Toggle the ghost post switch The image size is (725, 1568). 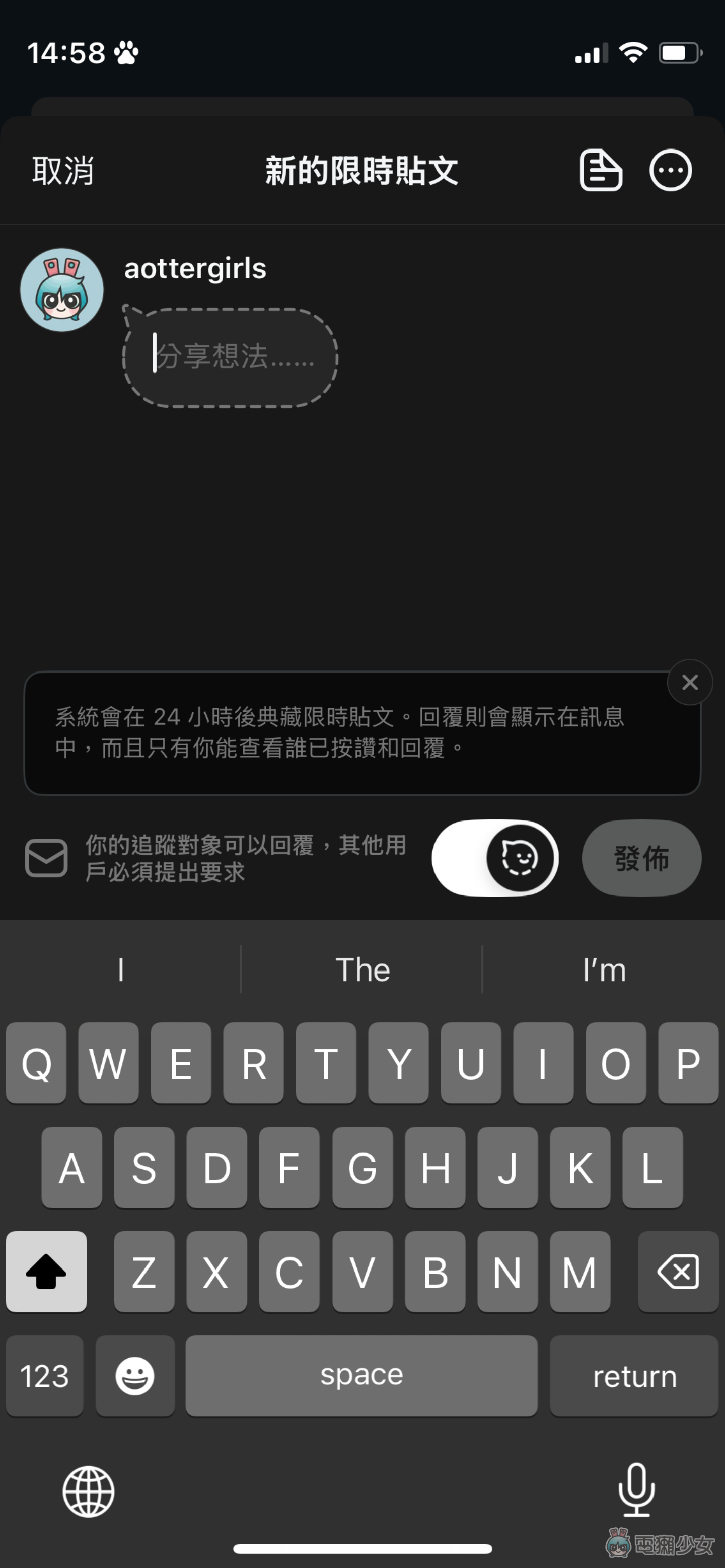point(495,858)
